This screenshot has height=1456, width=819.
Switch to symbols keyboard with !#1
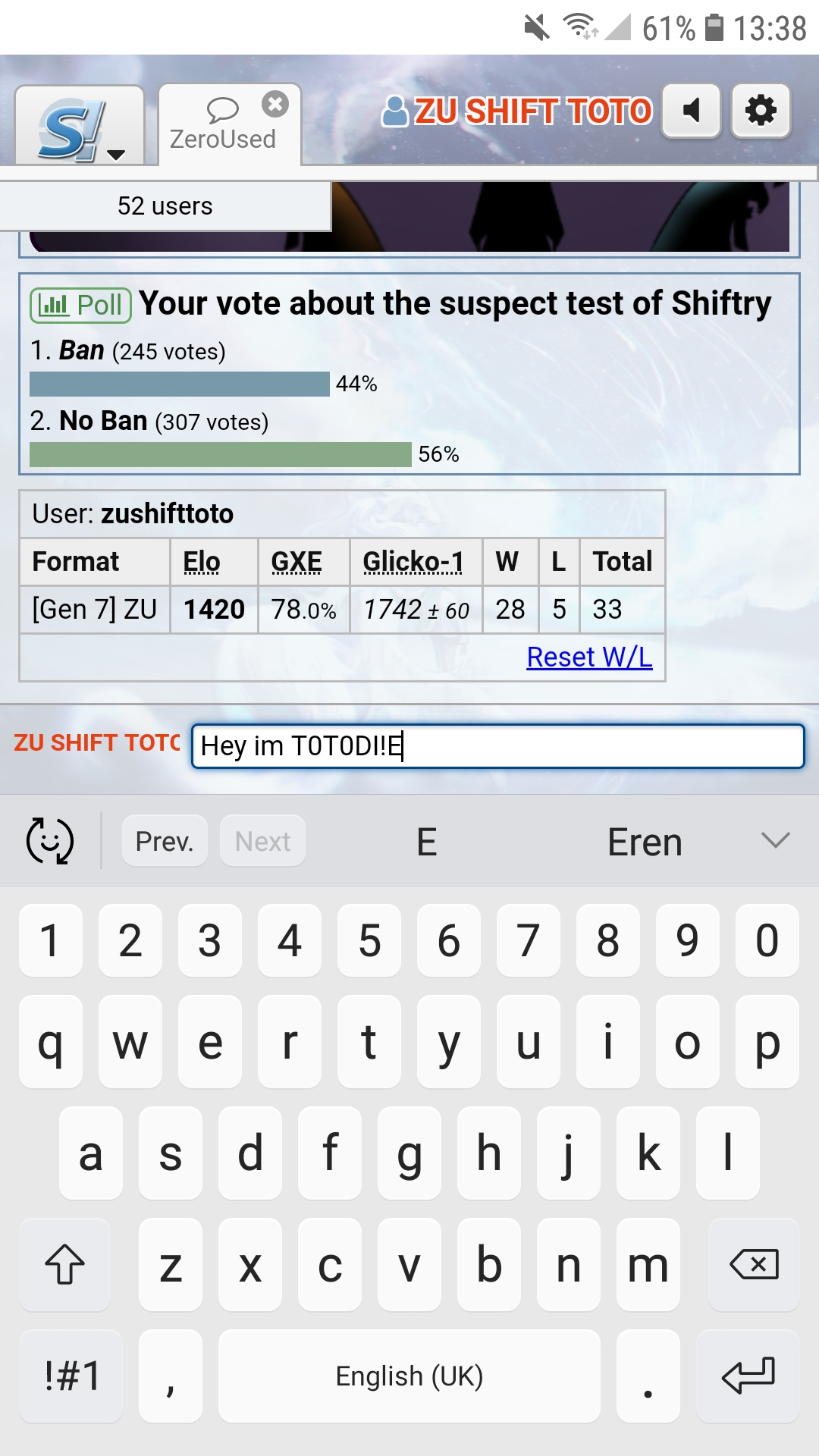[x=71, y=1376]
